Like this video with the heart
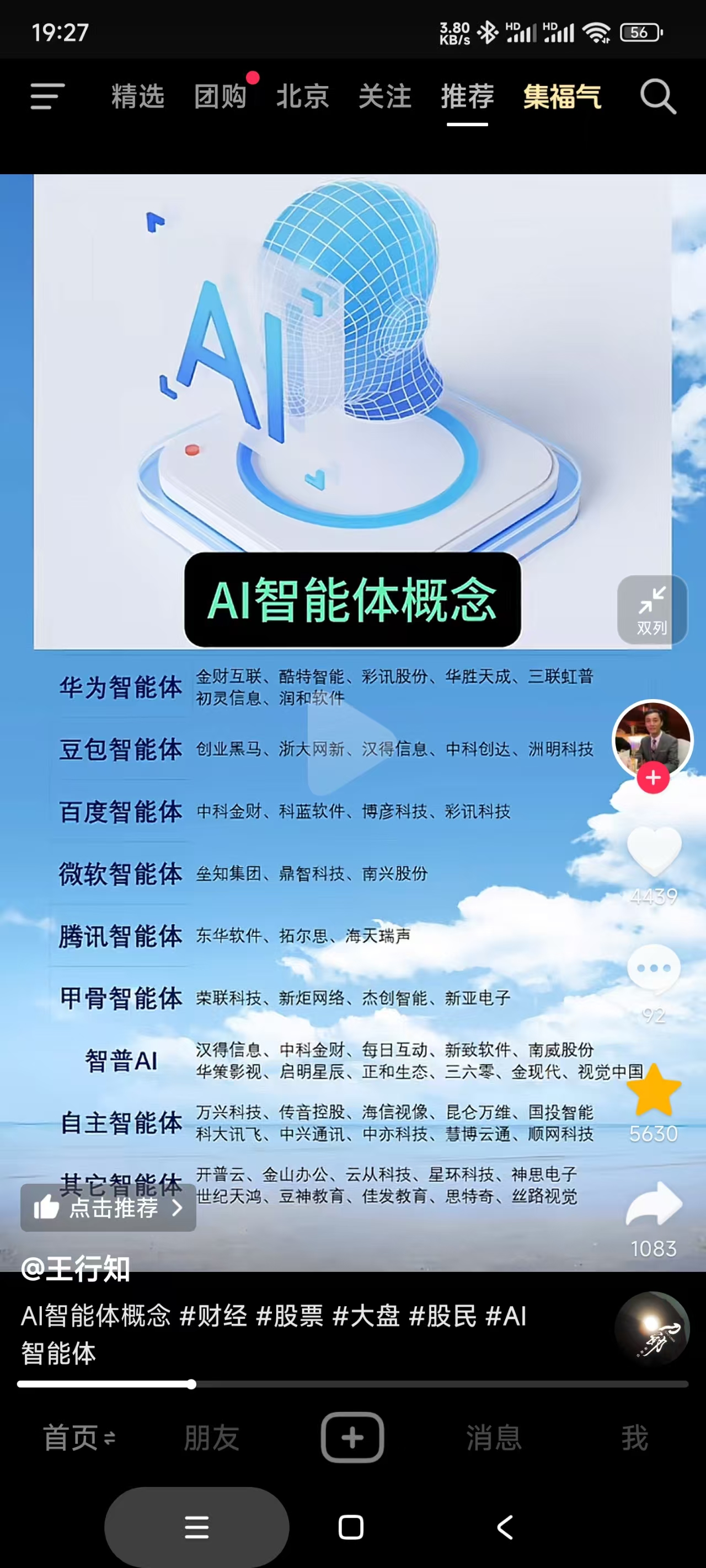This screenshot has height=1568, width=706. [654, 850]
